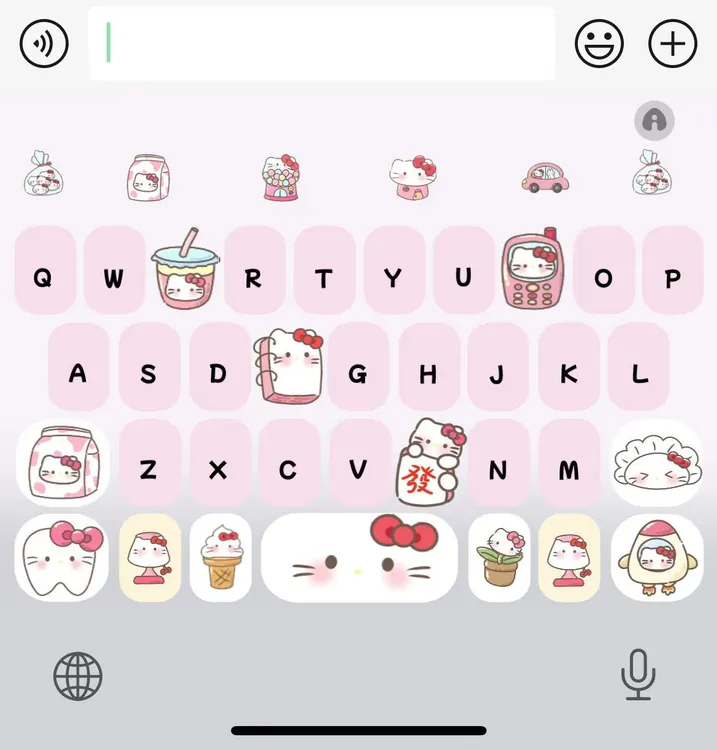Type the letter Q
This screenshot has height=750, width=717.
click(x=45, y=270)
